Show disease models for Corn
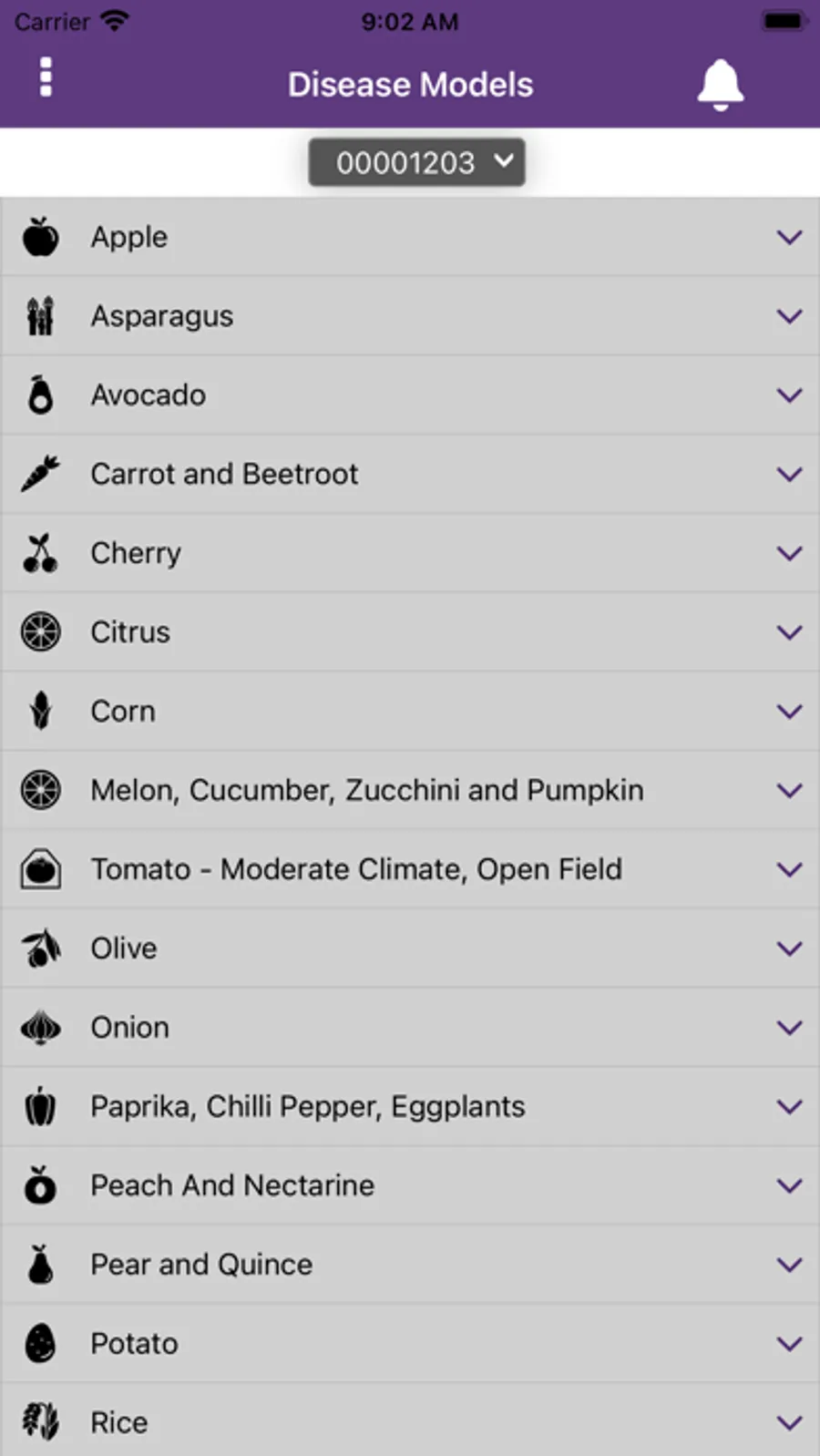The image size is (820, 1456). coord(410,712)
